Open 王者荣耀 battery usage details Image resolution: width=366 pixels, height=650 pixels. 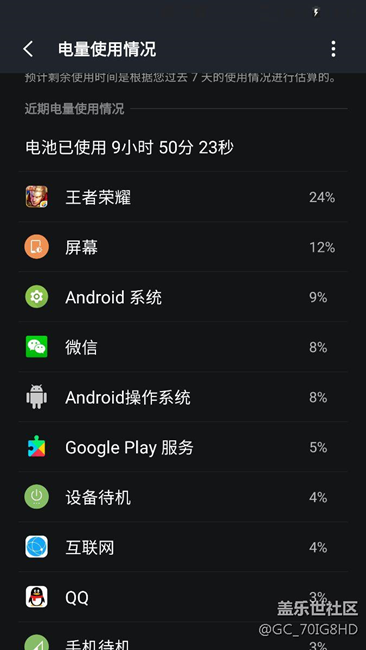(x=183, y=197)
